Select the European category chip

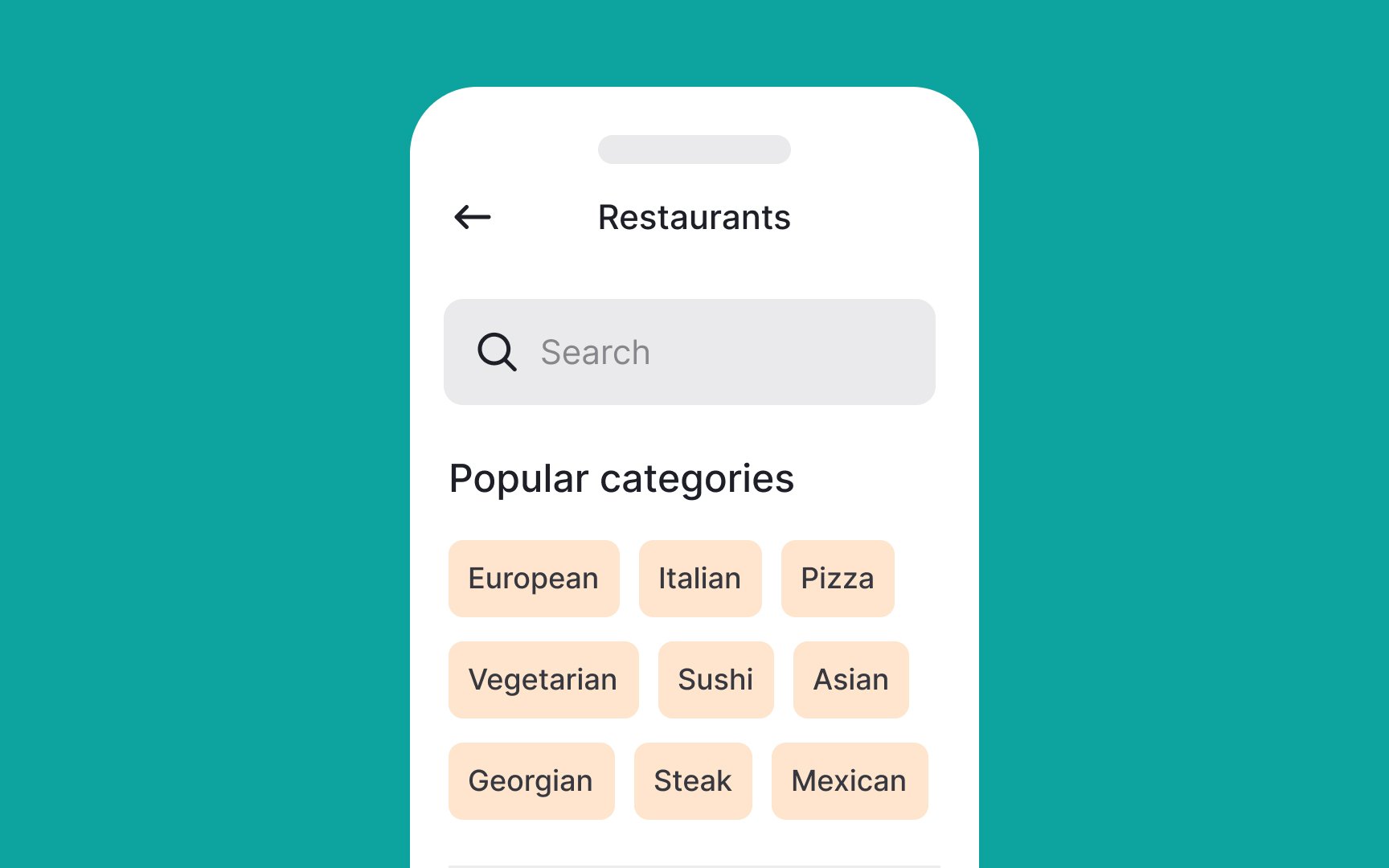point(534,579)
